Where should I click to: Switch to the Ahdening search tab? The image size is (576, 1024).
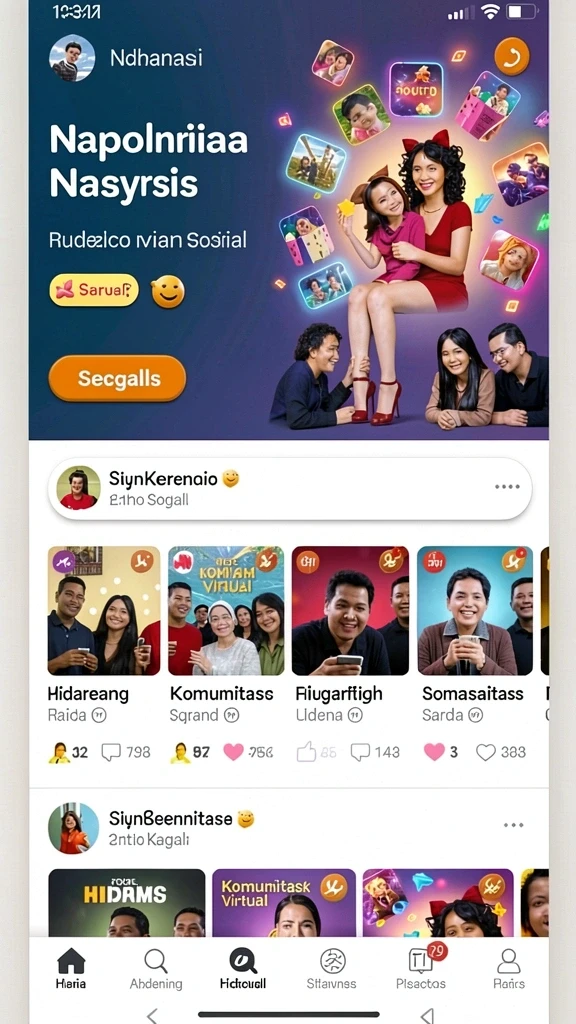[x=156, y=968]
